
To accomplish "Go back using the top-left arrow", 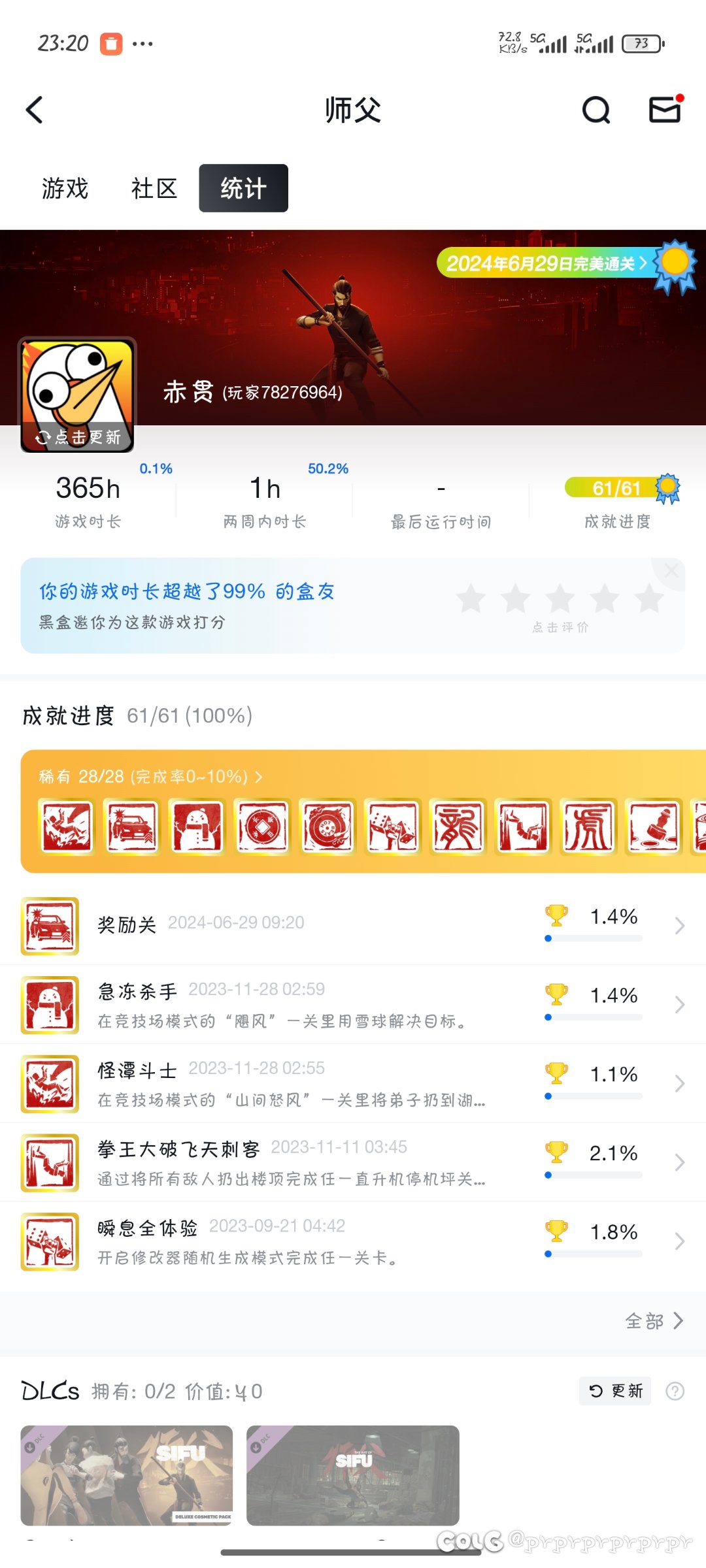I will click(x=35, y=110).
